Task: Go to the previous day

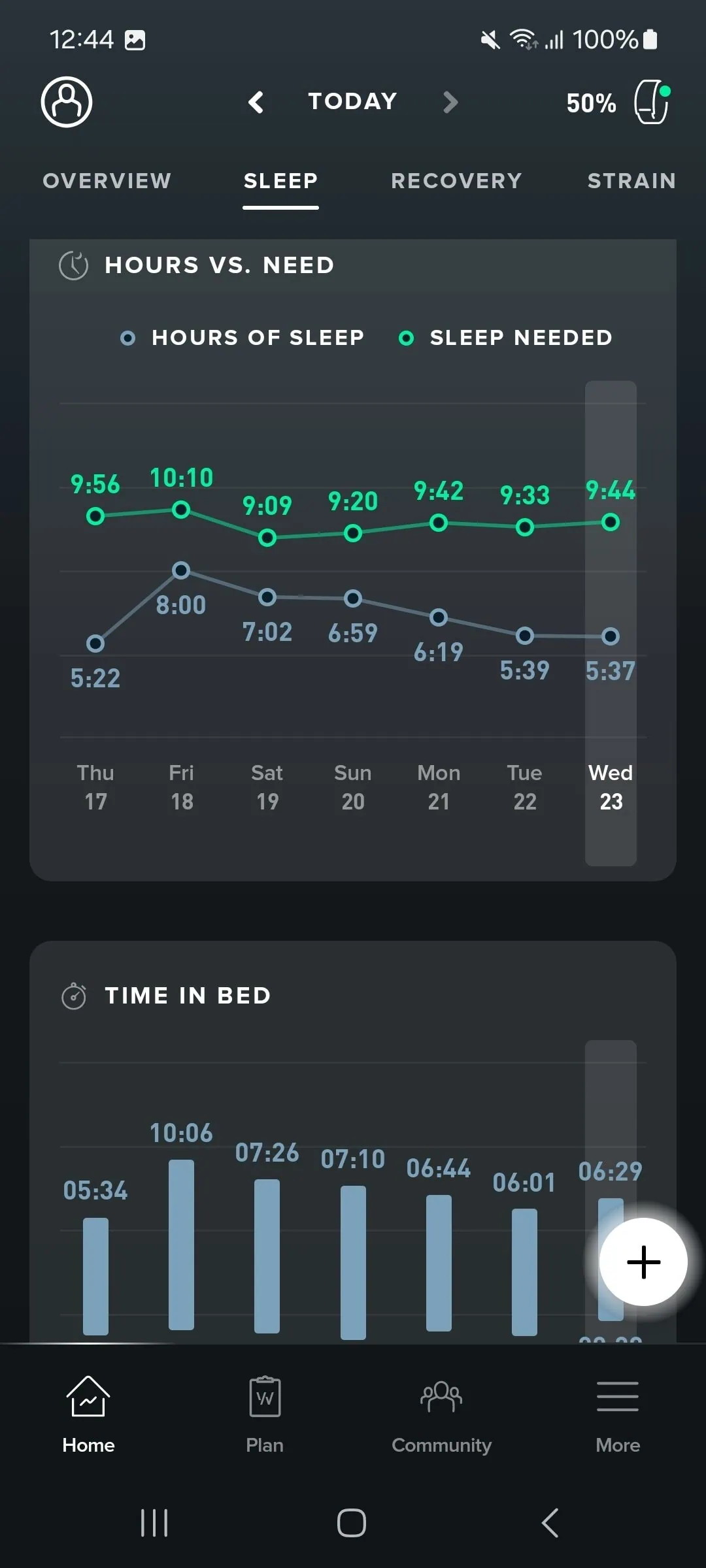Action: click(256, 102)
